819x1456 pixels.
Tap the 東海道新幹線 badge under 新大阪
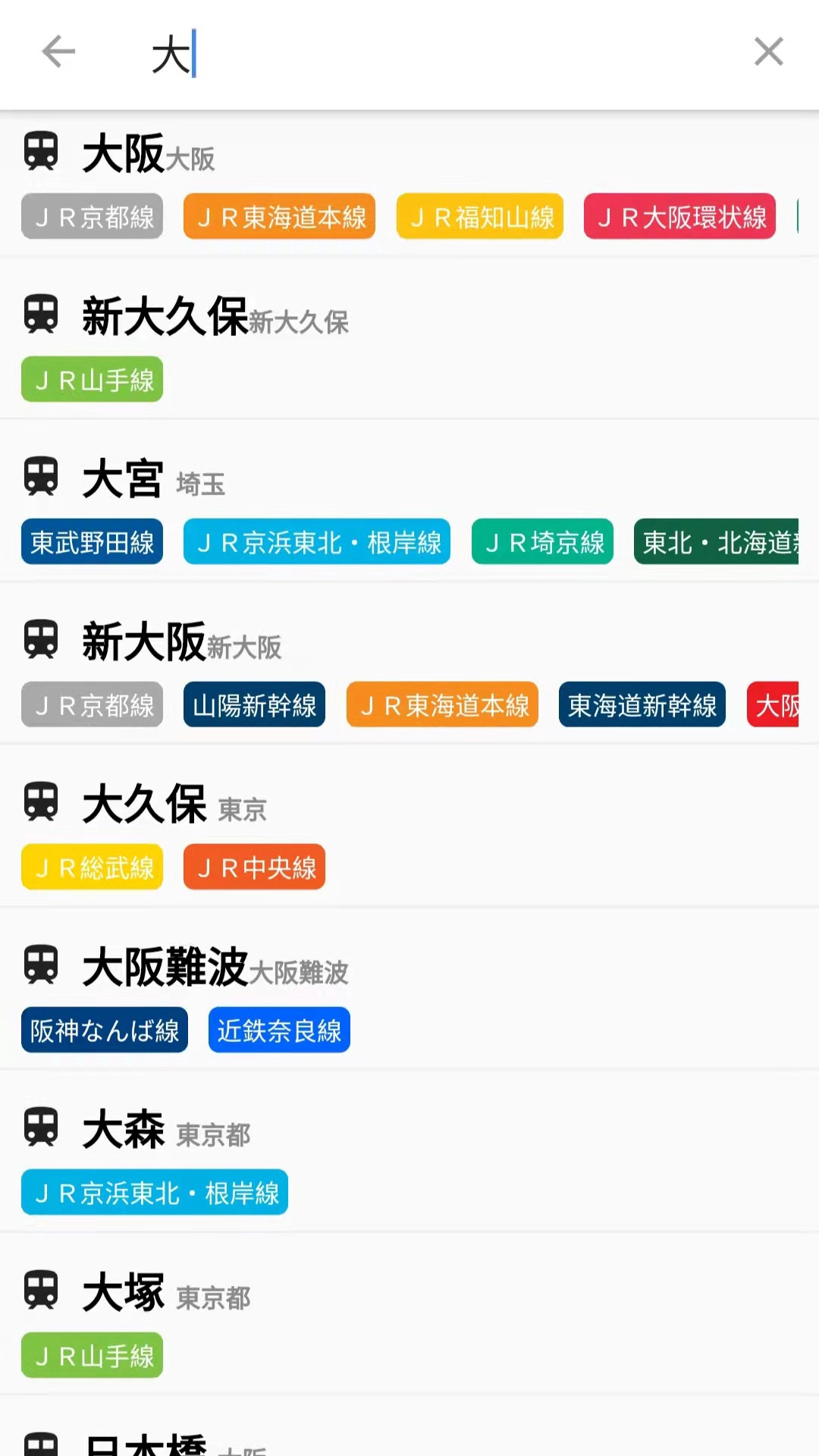642,704
